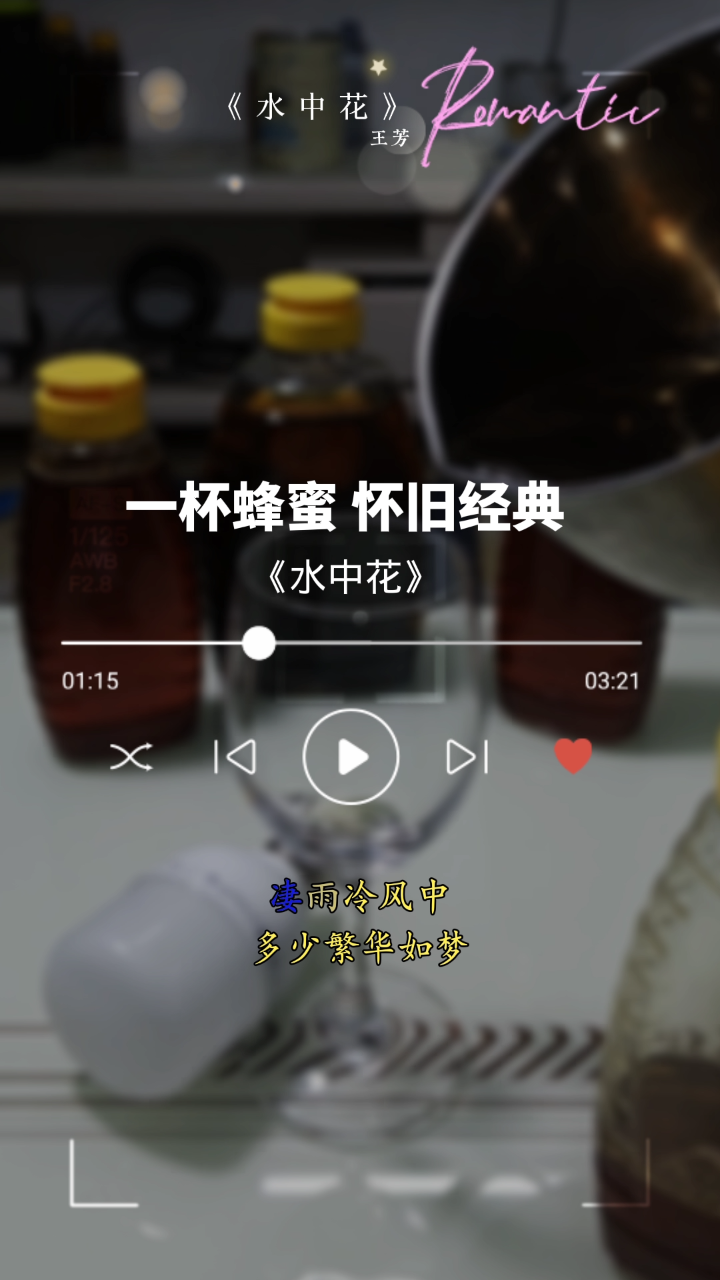The height and width of the screenshot is (1280, 720).
Task: Click the playback slider knob
Action: tap(260, 644)
